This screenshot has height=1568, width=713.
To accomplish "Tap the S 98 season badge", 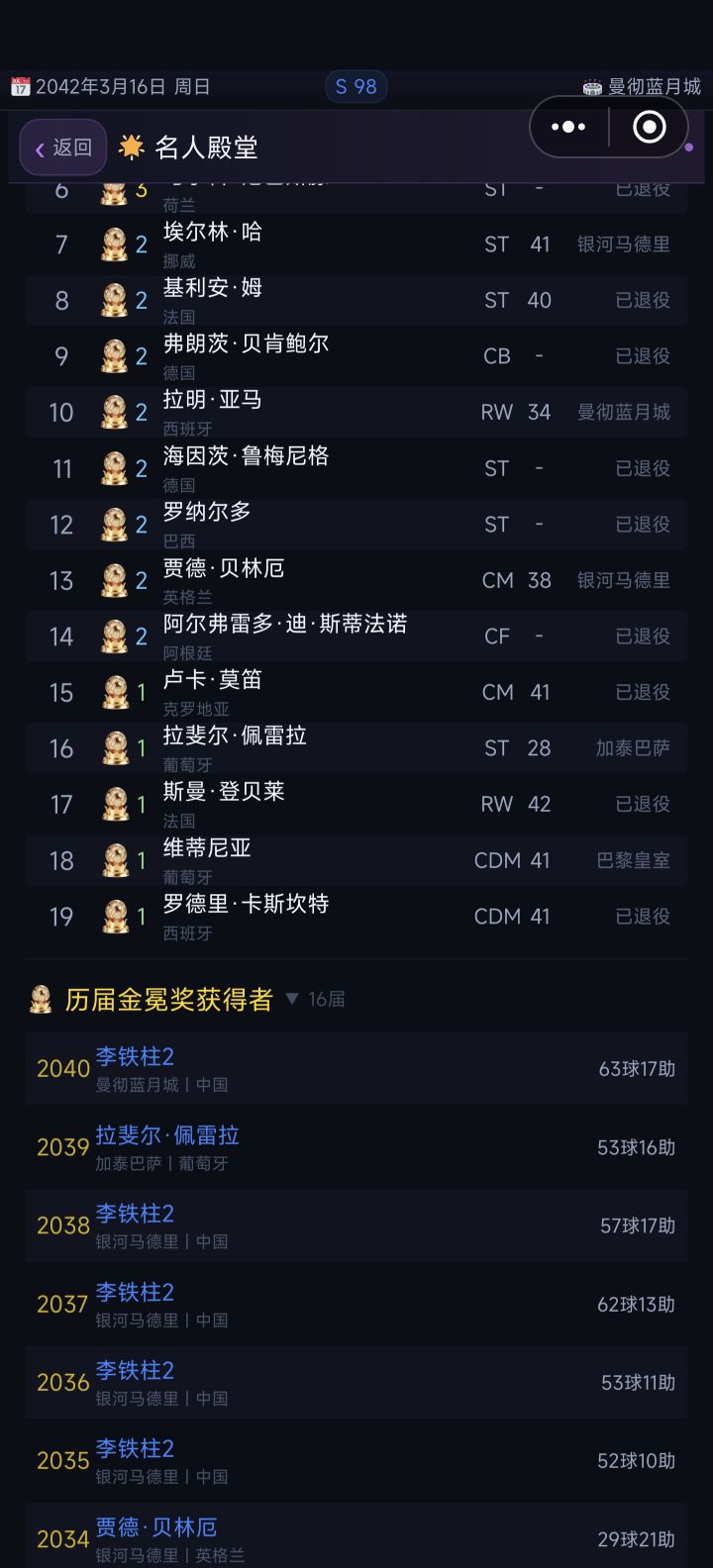I will (x=356, y=87).
